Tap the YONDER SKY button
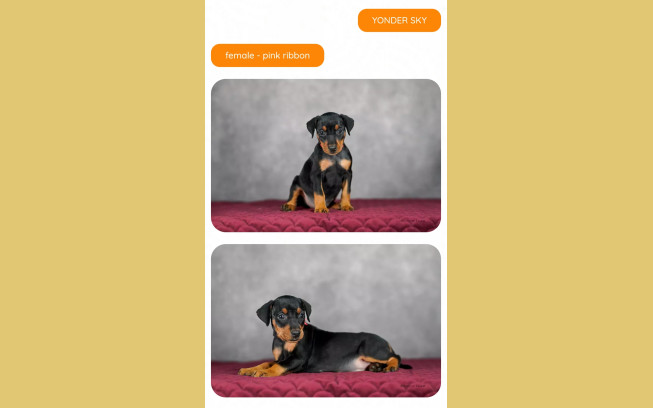This screenshot has width=653, height=408. click(x=399, y=20)
